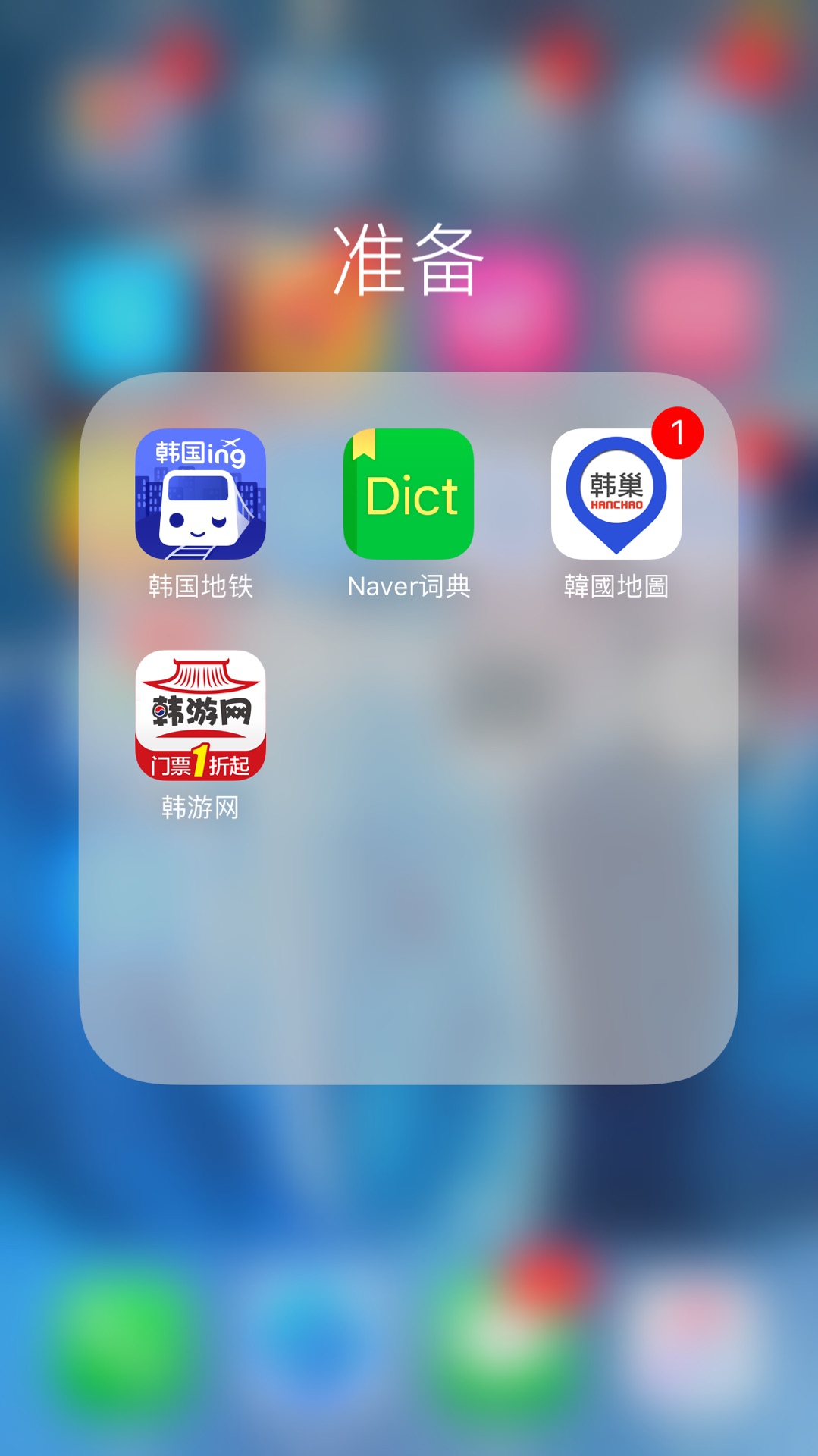Launch the 韩游网 travel app
The width and height of the screenshot is (818, 1456).
[200, 715]
